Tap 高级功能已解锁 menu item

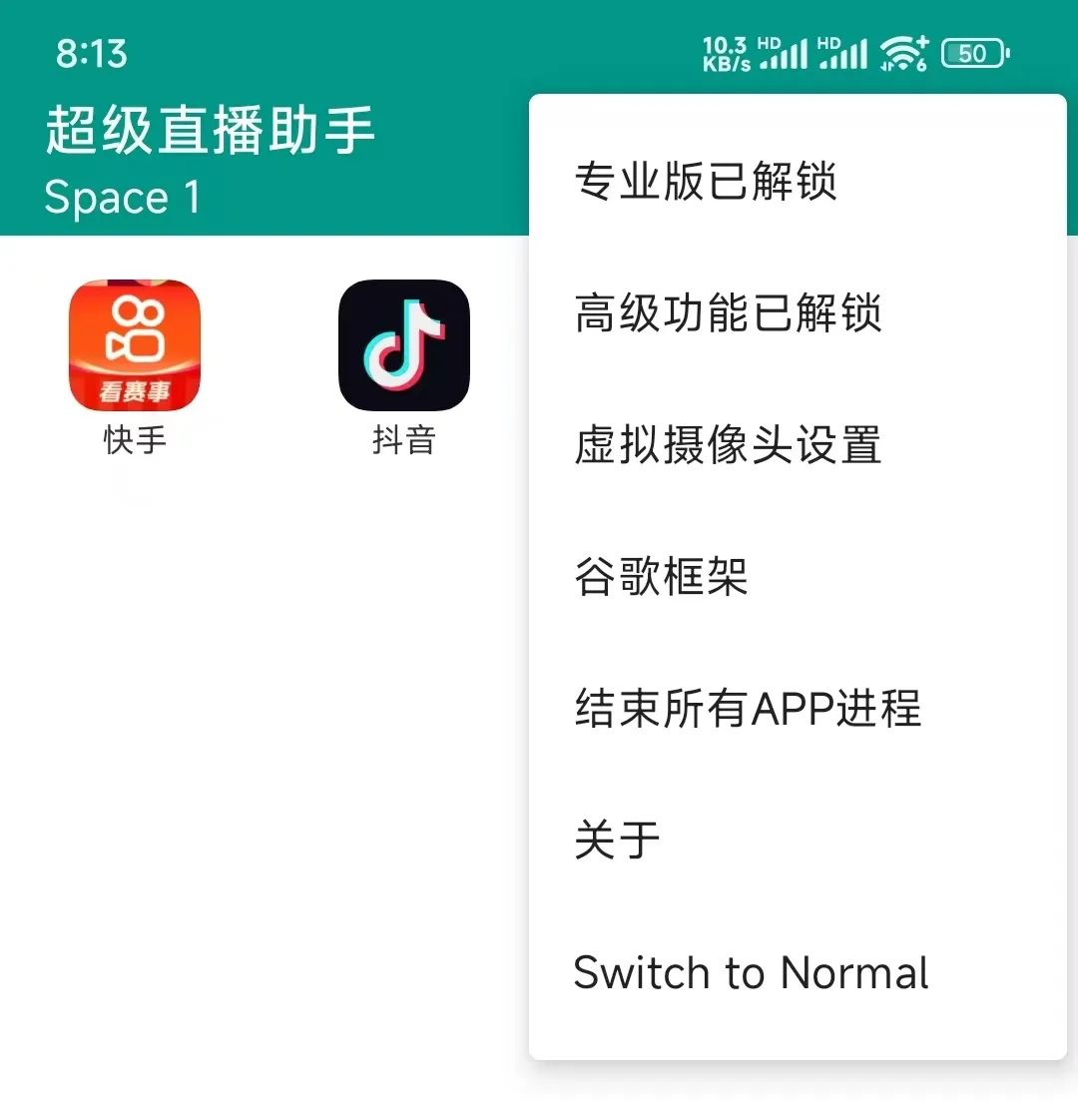(x=729, y=314)
